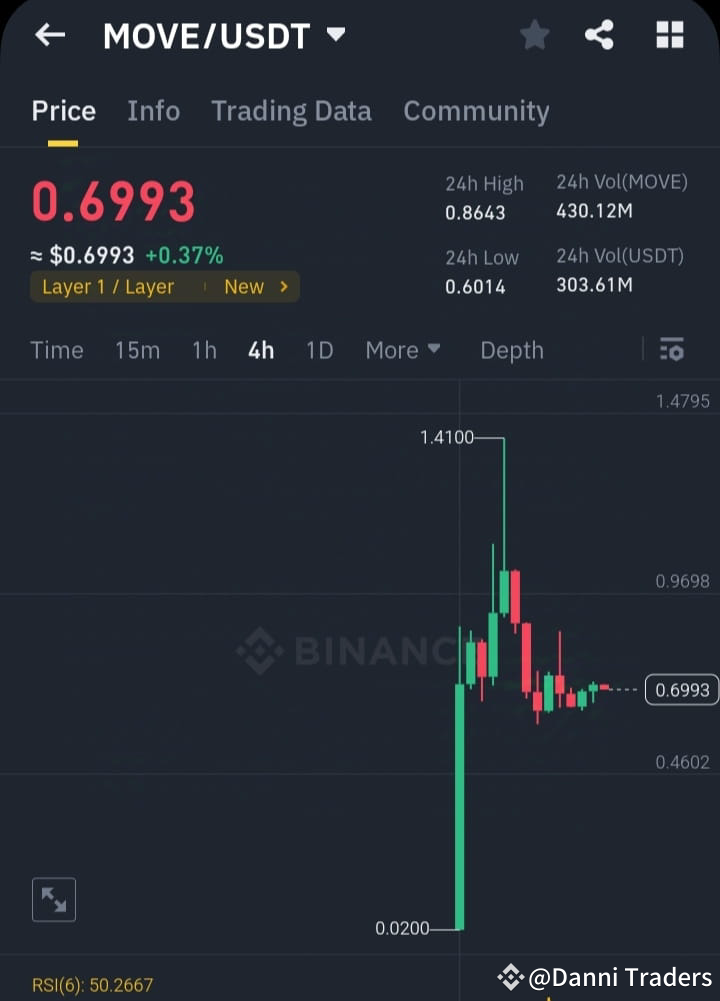Open chart indicator settings icon beside Depth
The width and height of the screenshot is (720, 1001).
671,350
